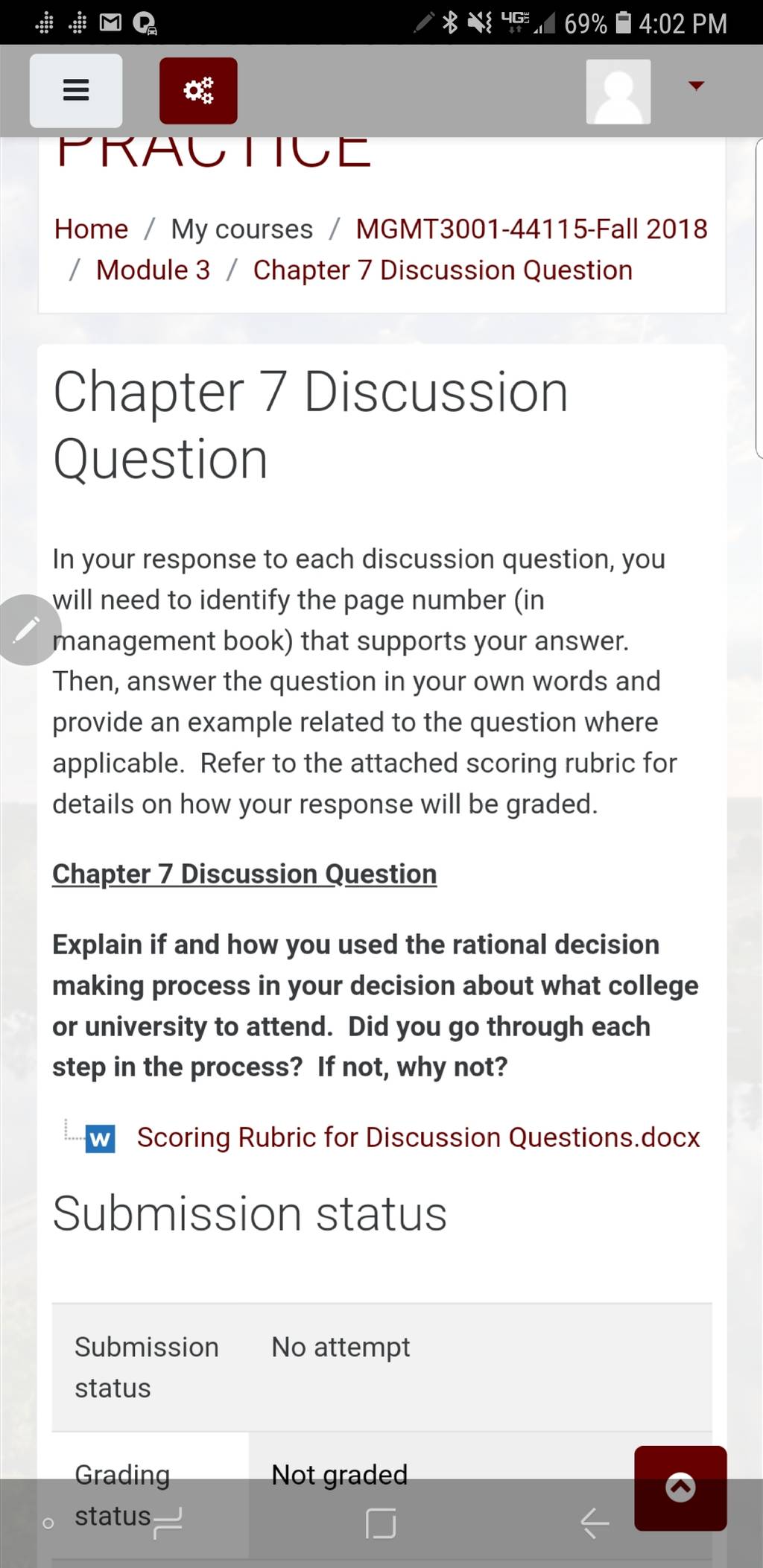
Task: Open recent apps from navigation bar
Action: 167,1523
